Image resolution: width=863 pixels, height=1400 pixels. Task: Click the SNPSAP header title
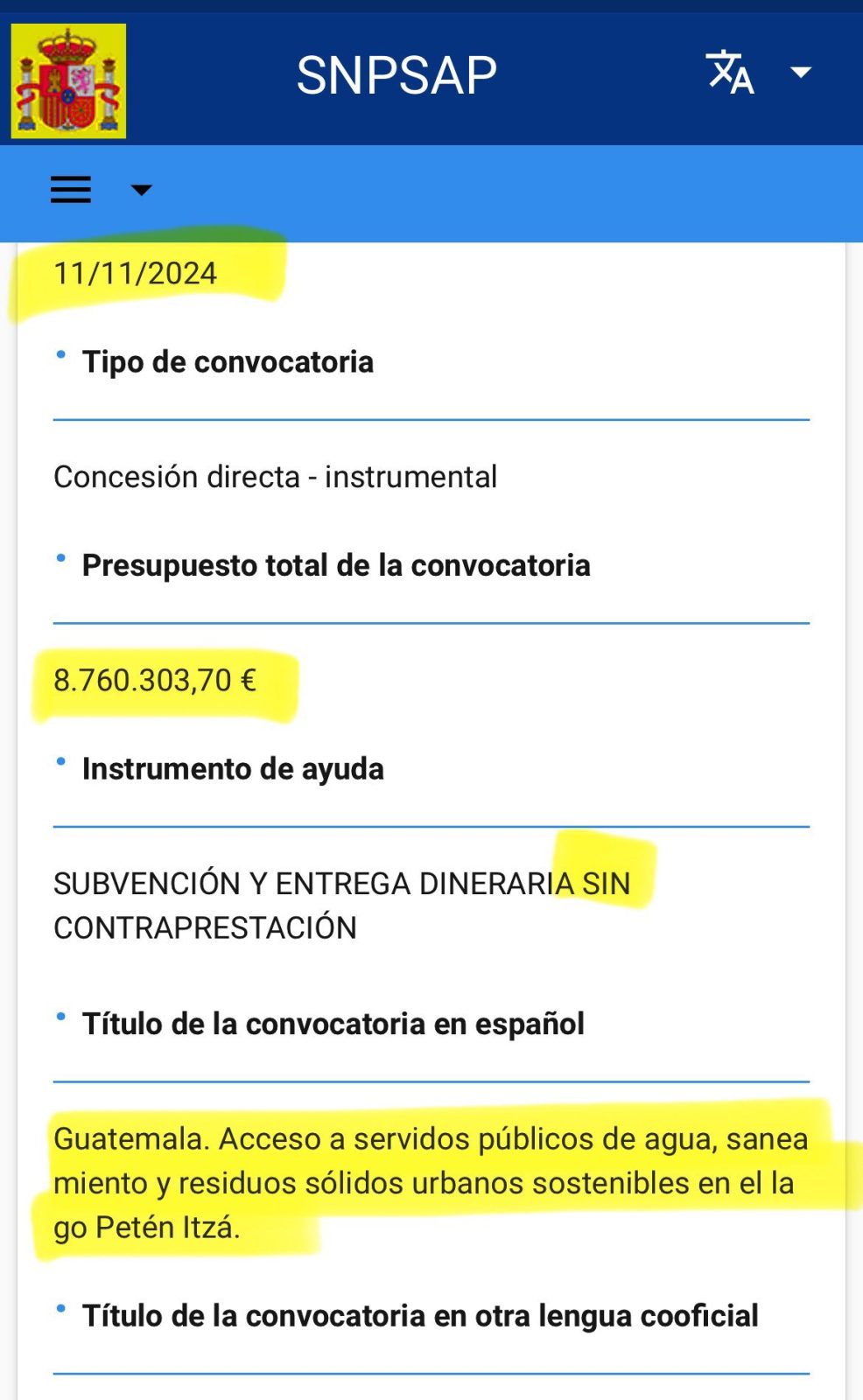pyautogui.click(x=396, y=73)
